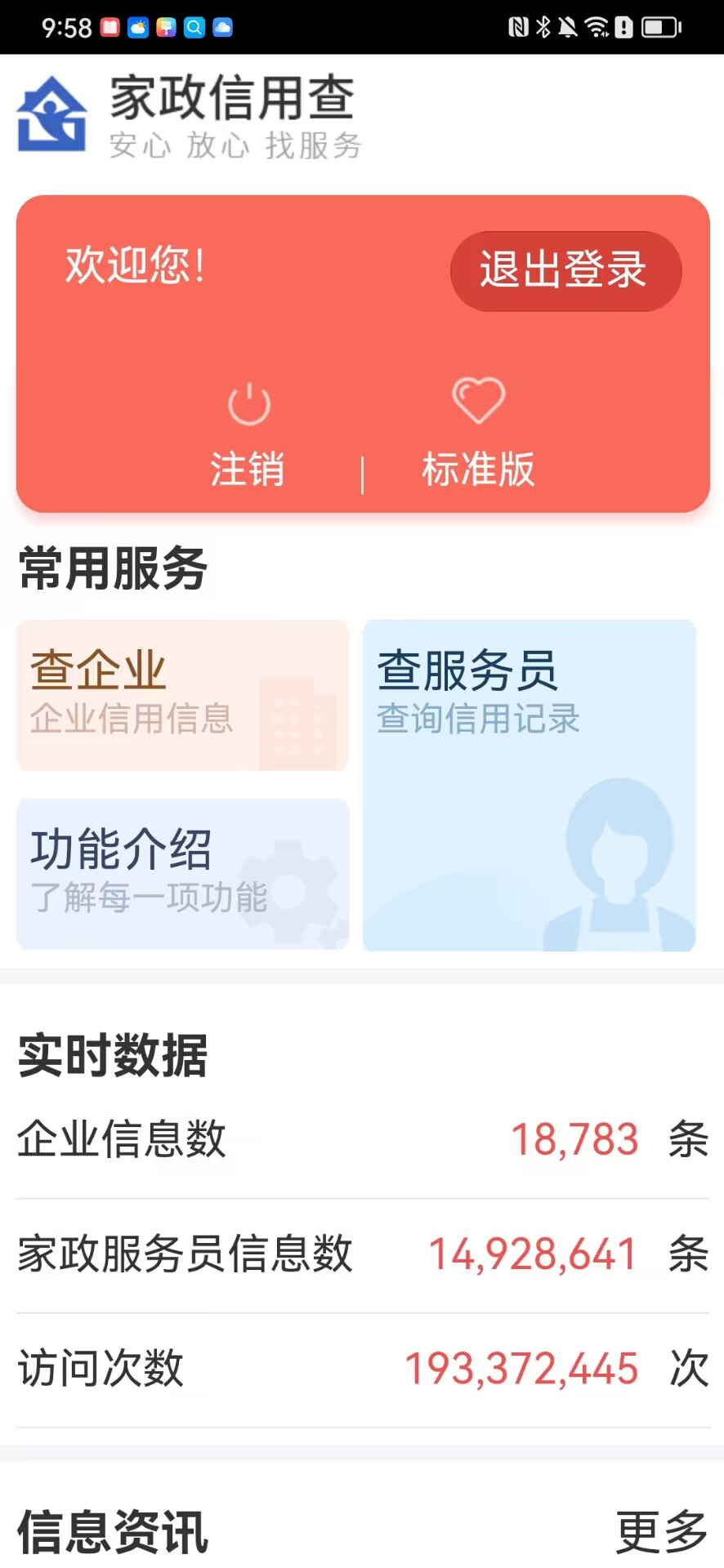
Task: Open the 查服务员 credit record card
Action: [x=529, y=785]
